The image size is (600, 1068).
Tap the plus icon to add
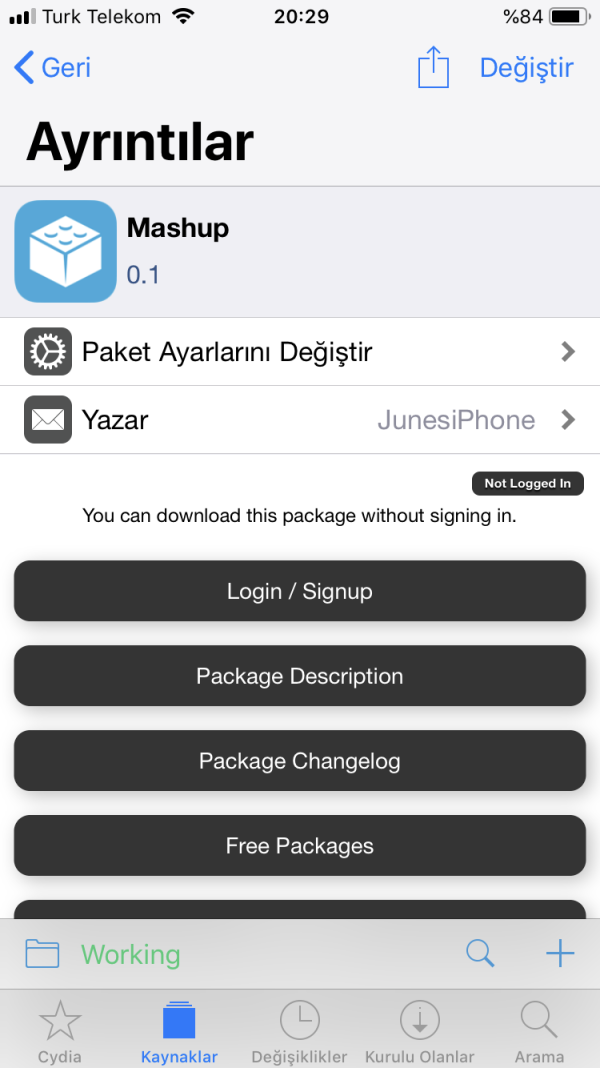click(x=560, y=954)
